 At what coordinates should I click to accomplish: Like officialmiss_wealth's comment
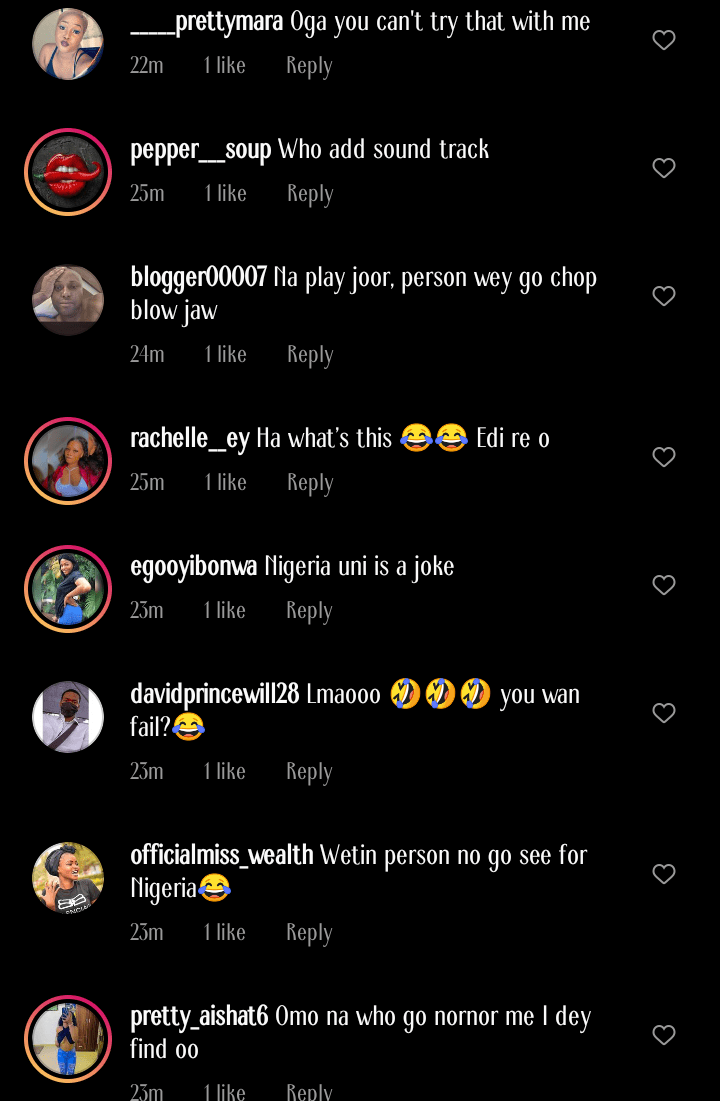pos(664,874)
